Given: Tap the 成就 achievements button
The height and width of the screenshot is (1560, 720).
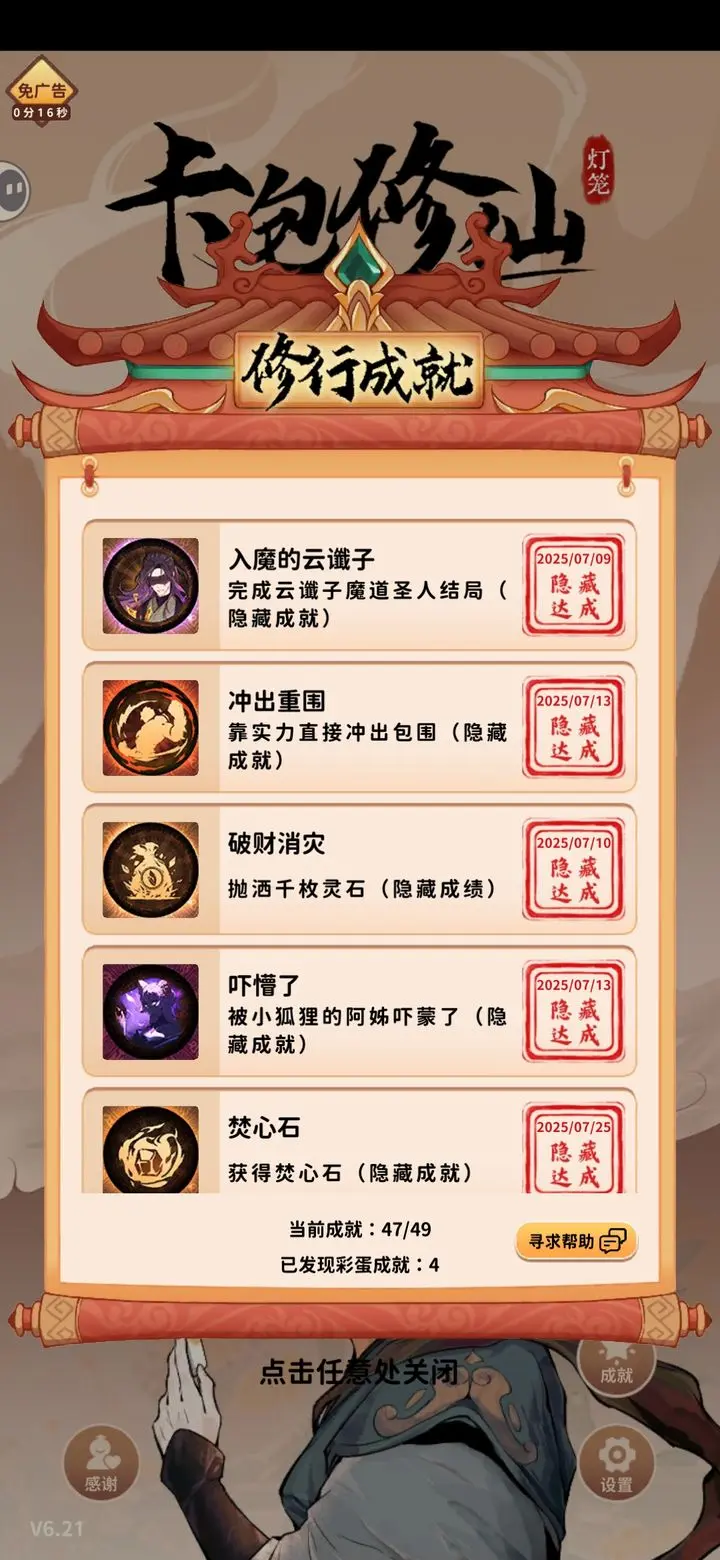Looking at the screenshot, I should click(x=616, y=1362).
